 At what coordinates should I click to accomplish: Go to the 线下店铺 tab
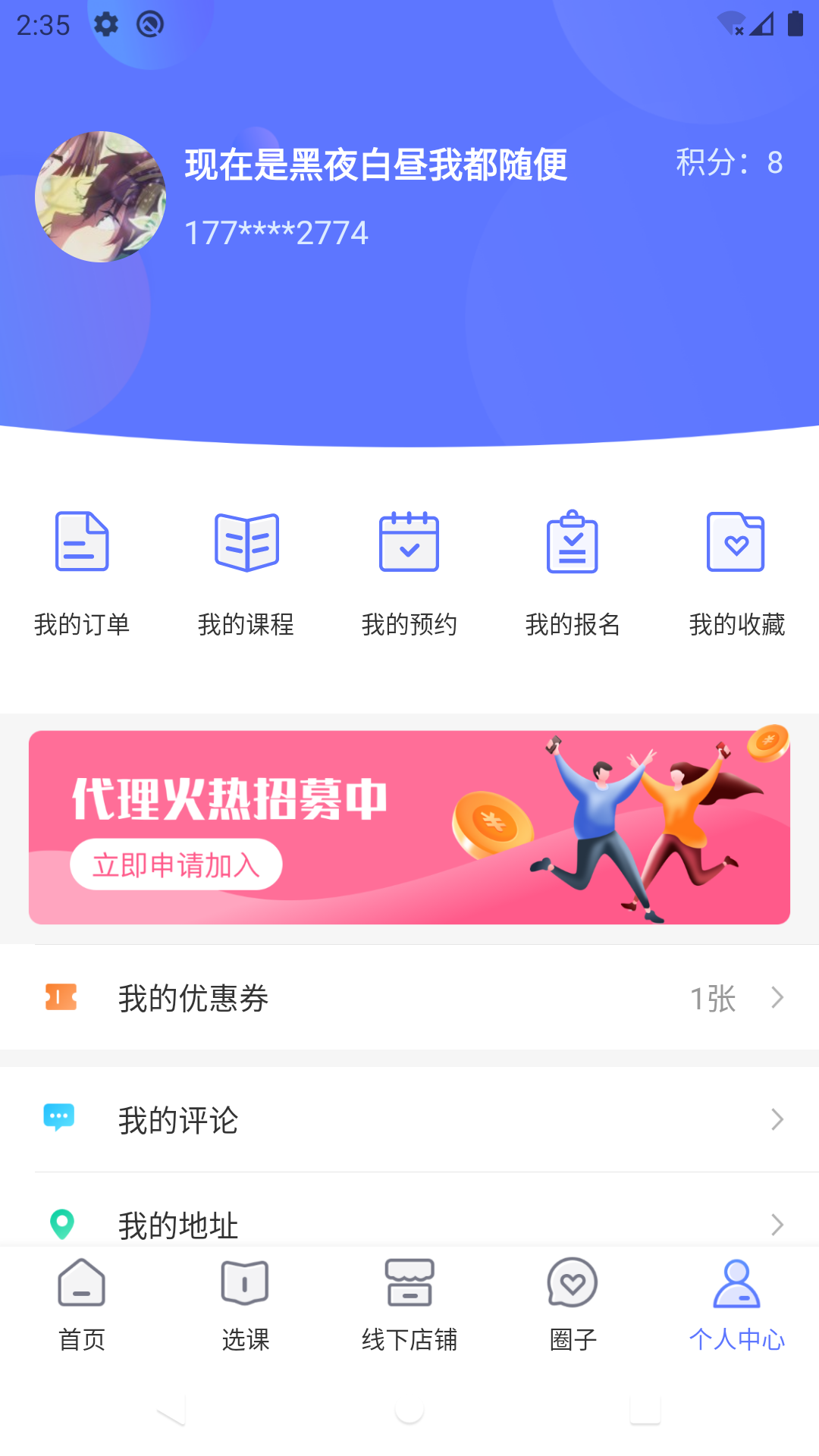click(409, 1304)
